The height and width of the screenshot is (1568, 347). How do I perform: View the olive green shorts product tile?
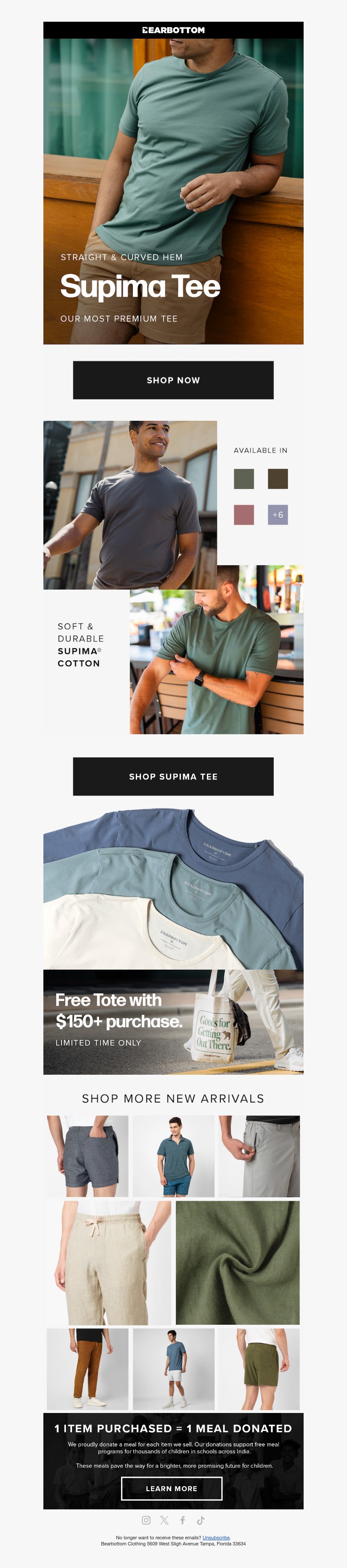point(259,1369)
